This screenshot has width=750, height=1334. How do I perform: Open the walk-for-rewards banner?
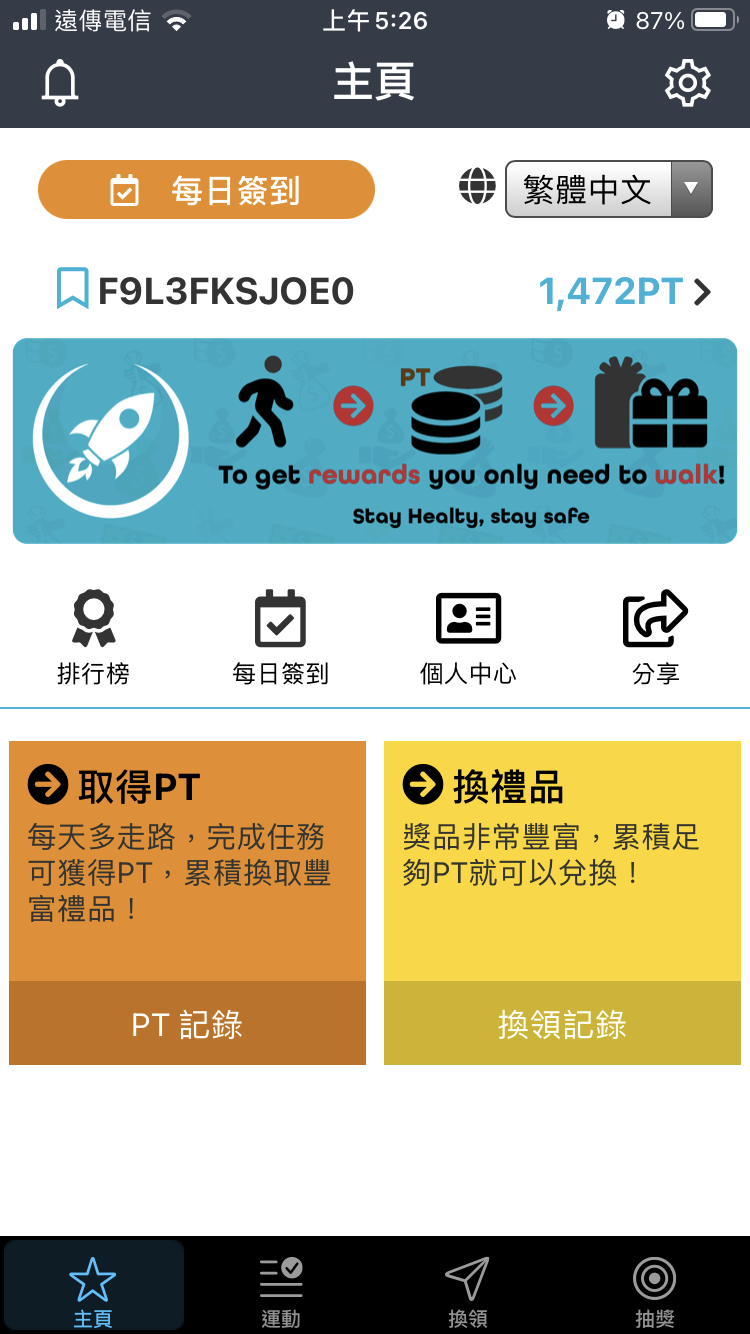[x=375, y=441]
